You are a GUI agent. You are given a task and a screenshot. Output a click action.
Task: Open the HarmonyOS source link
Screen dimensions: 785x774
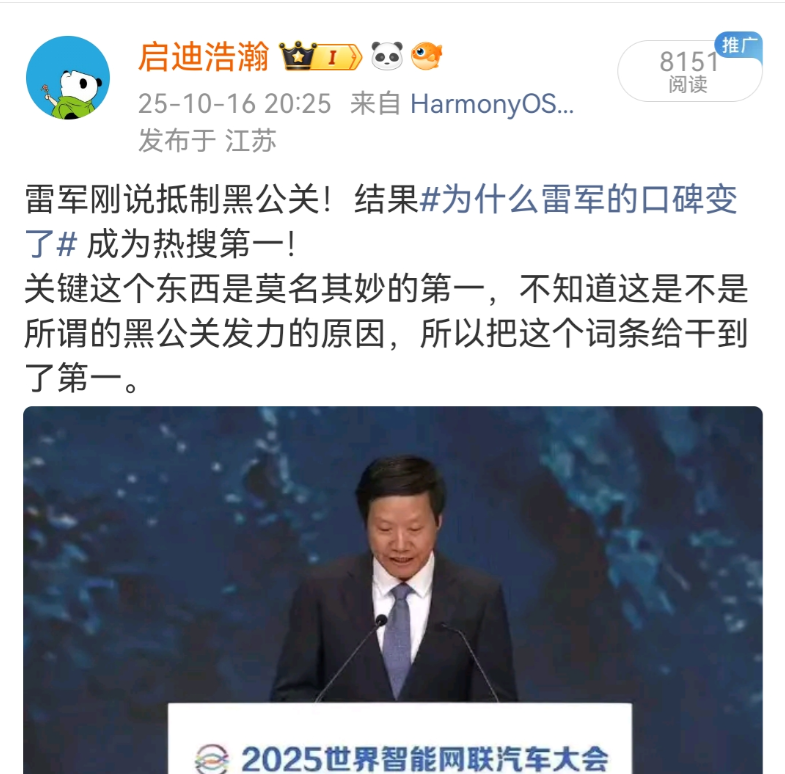point(492,104)
